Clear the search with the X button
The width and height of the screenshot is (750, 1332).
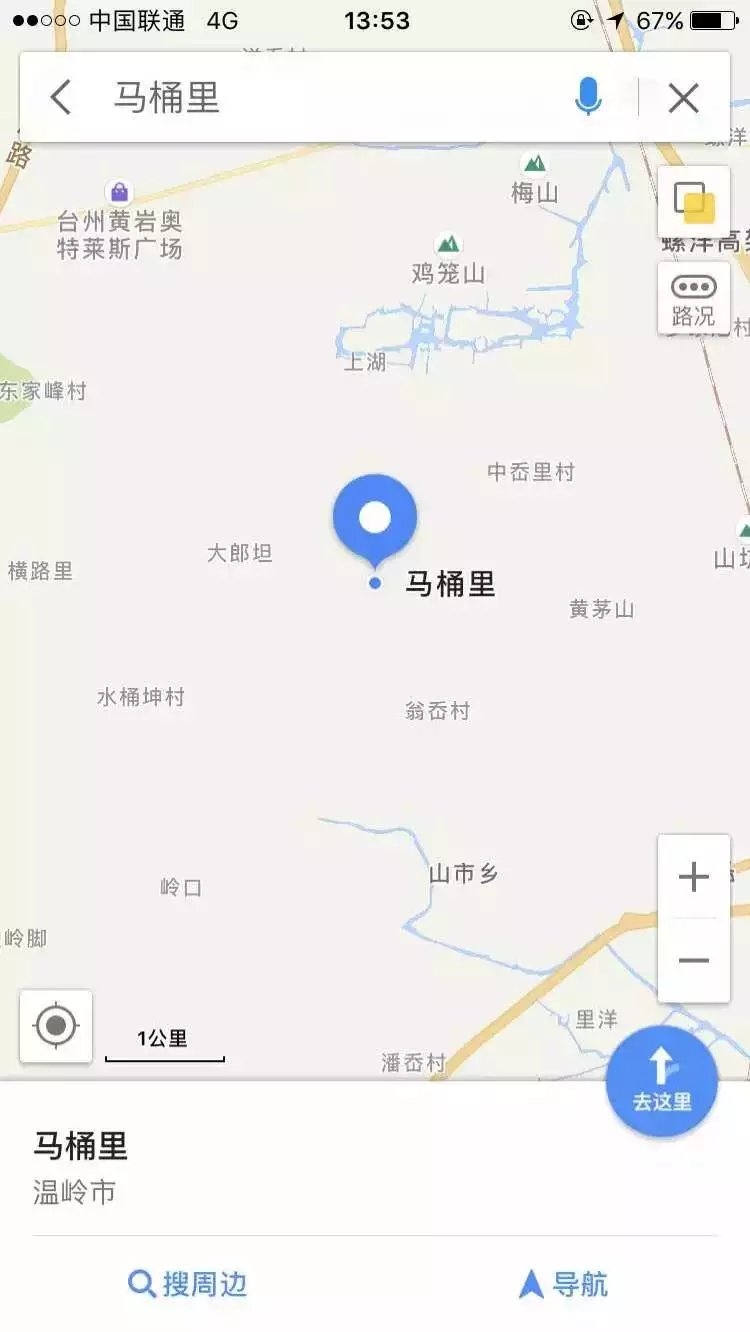[x=684, y=98]
